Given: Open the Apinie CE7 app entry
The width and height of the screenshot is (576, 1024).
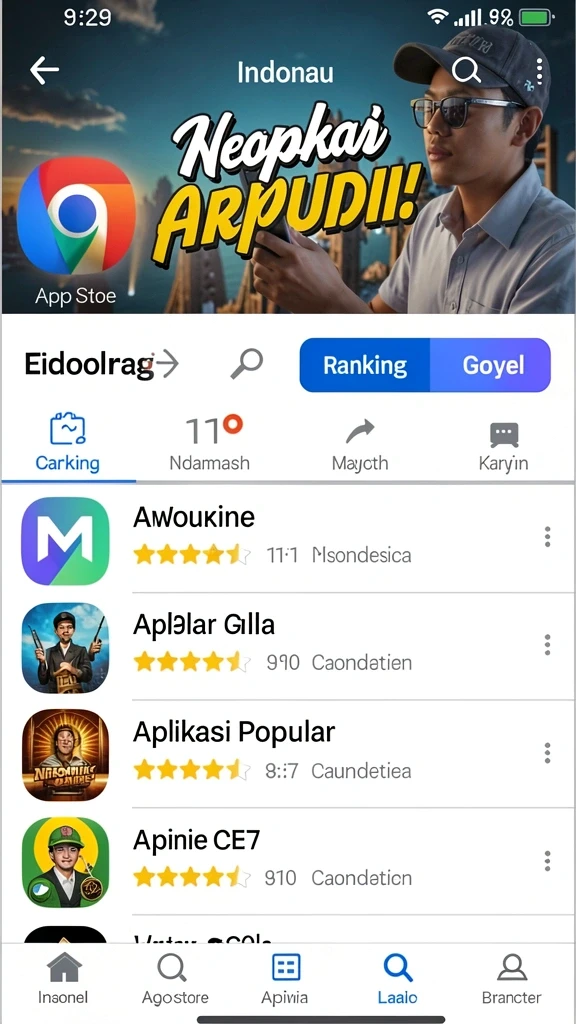Looking at the screenshot, I should pyautogui.click(x=287, y=861).
